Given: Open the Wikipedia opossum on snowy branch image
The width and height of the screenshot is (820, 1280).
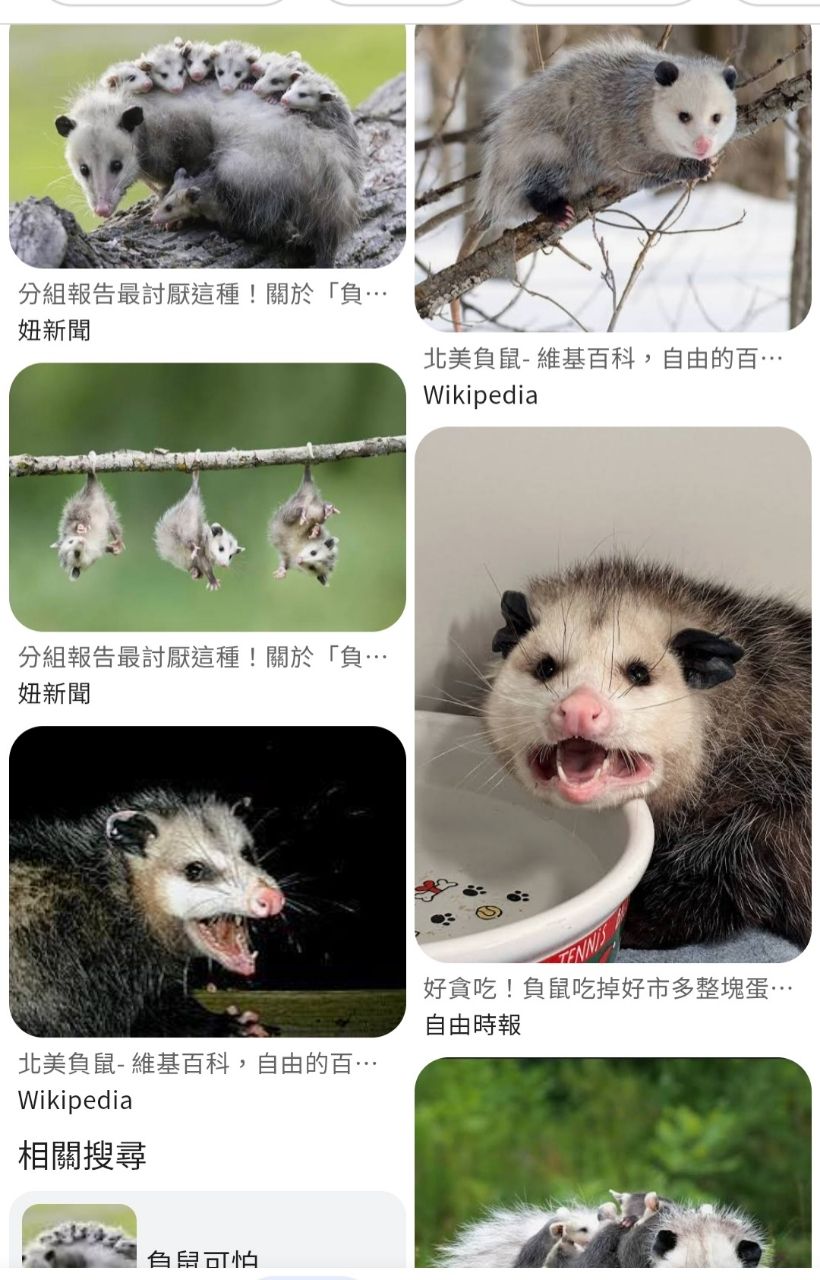Looking at the screenshot, I should pos(612,178).
